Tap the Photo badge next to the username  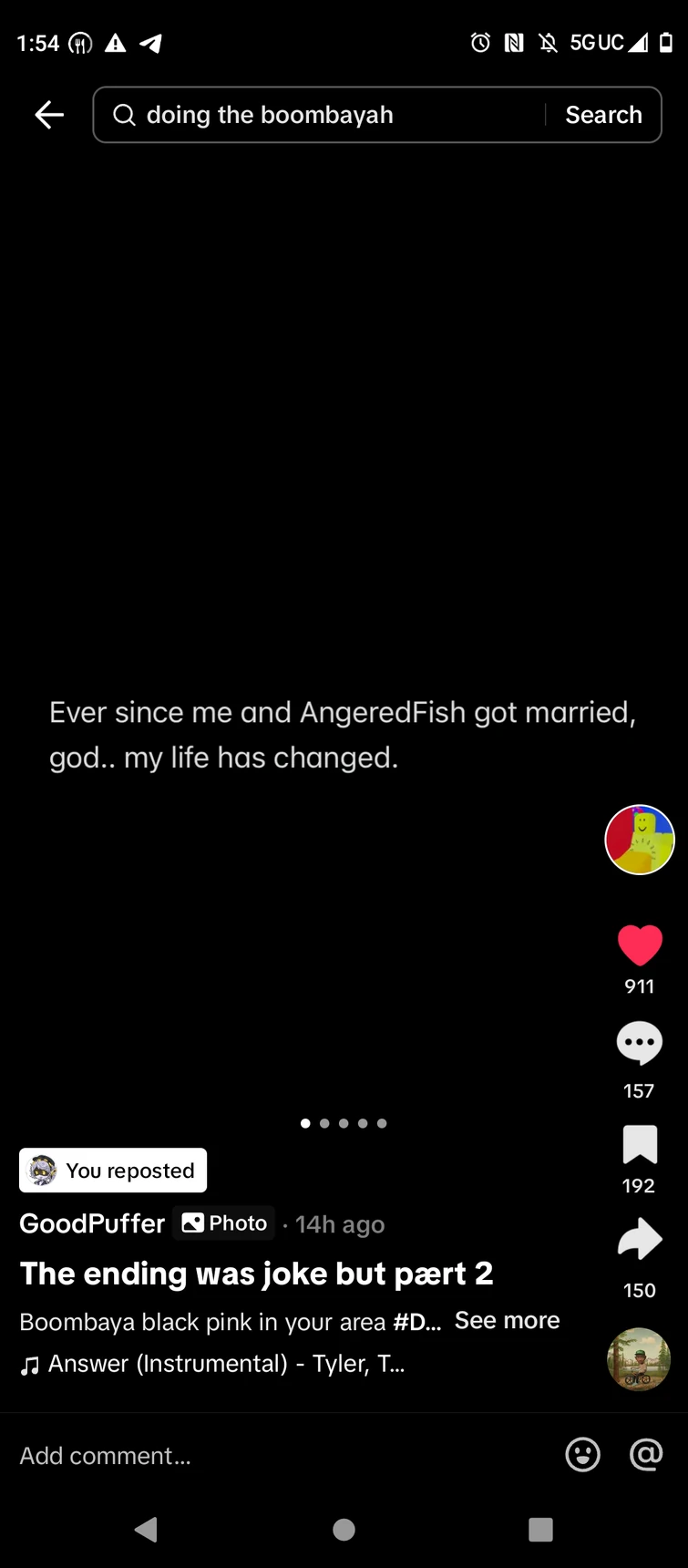pyautogui.click(x=223, y=1223)
